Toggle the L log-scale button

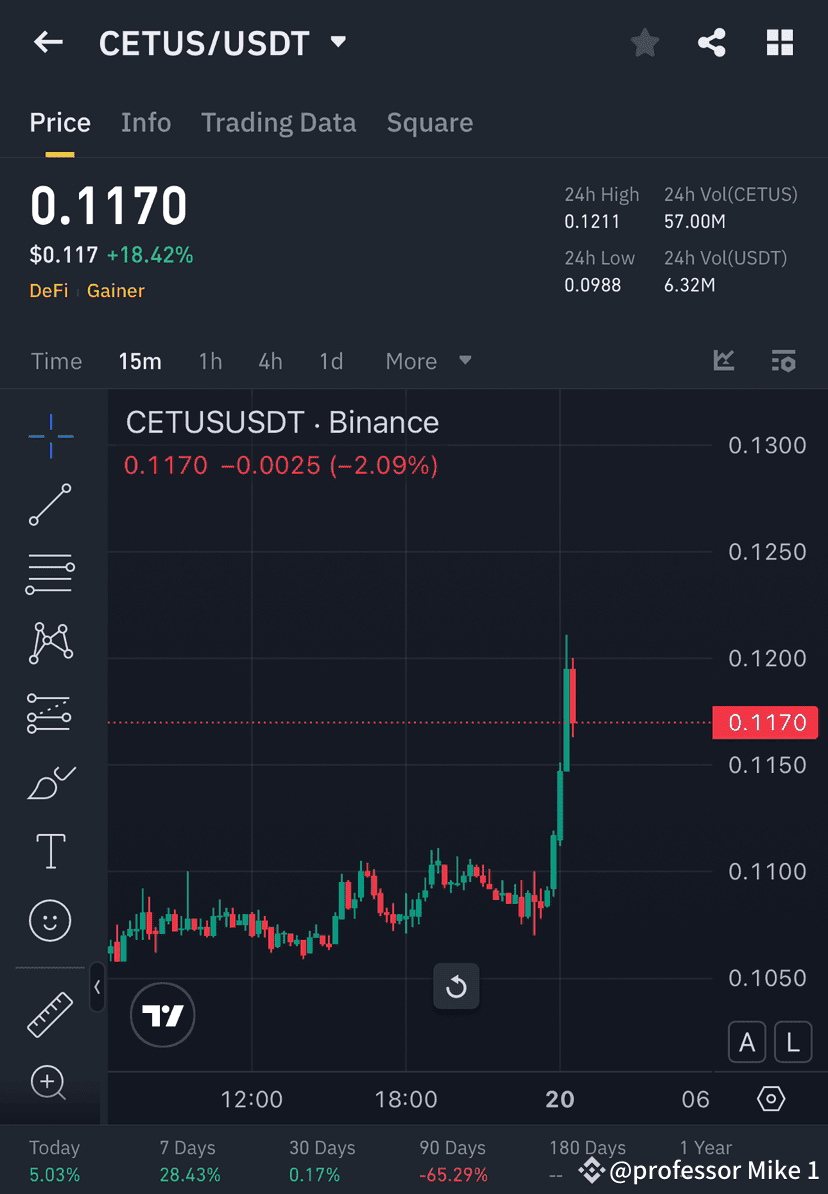(792, 1041)
